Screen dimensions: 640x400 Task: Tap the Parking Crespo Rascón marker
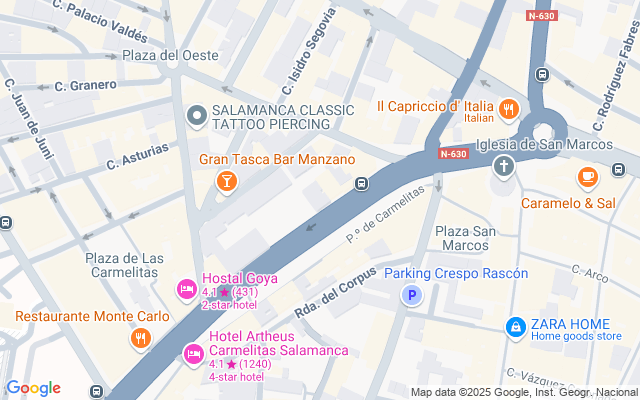pos(410,295)
